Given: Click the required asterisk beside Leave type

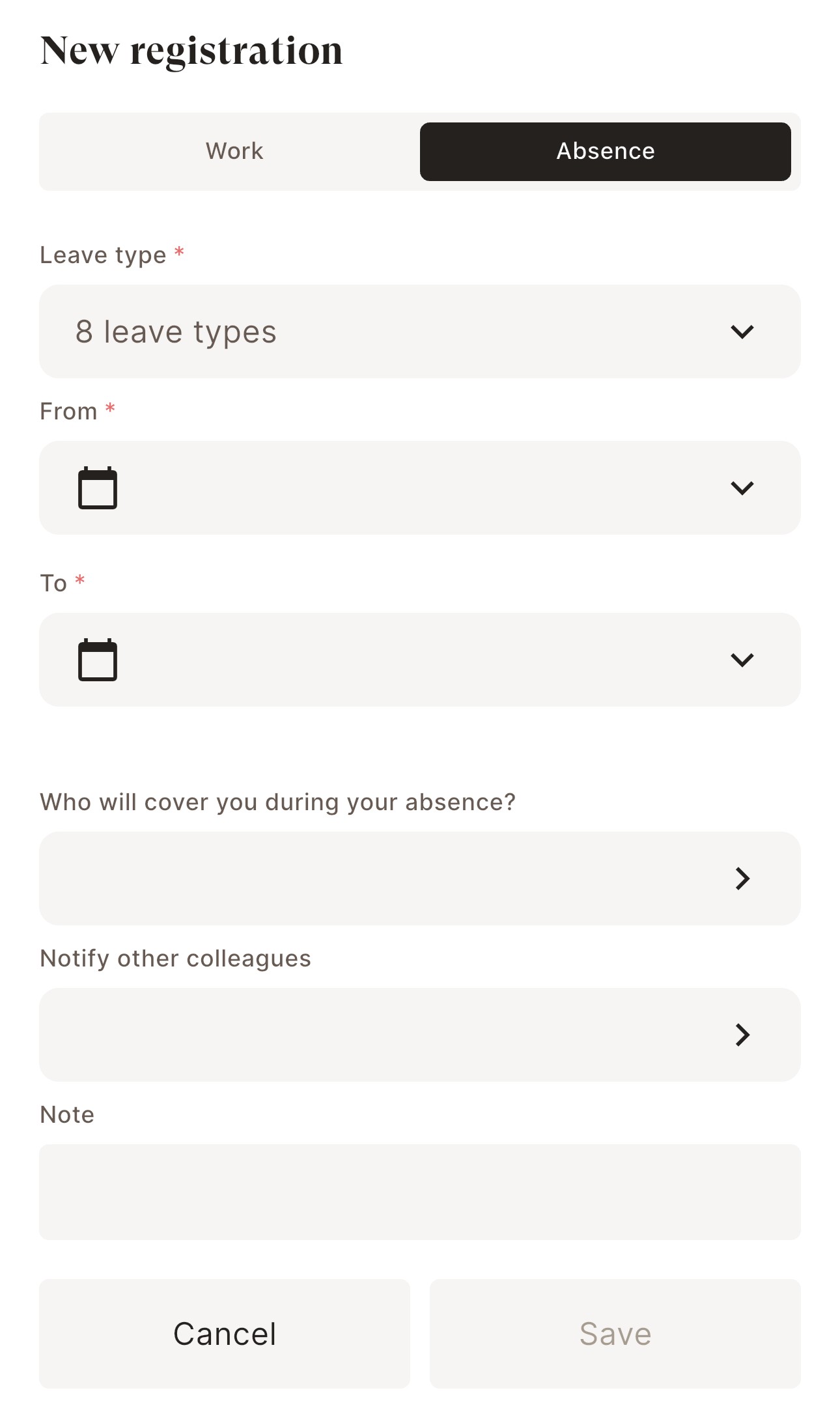Looking at the screenshot, I should pos(178,251).
